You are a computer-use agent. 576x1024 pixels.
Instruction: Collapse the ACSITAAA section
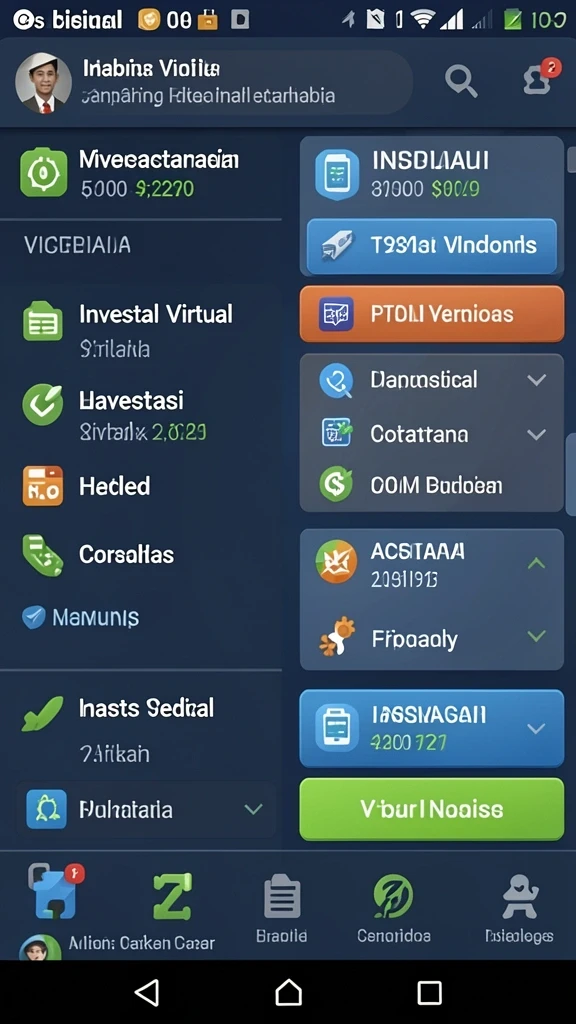536,562
